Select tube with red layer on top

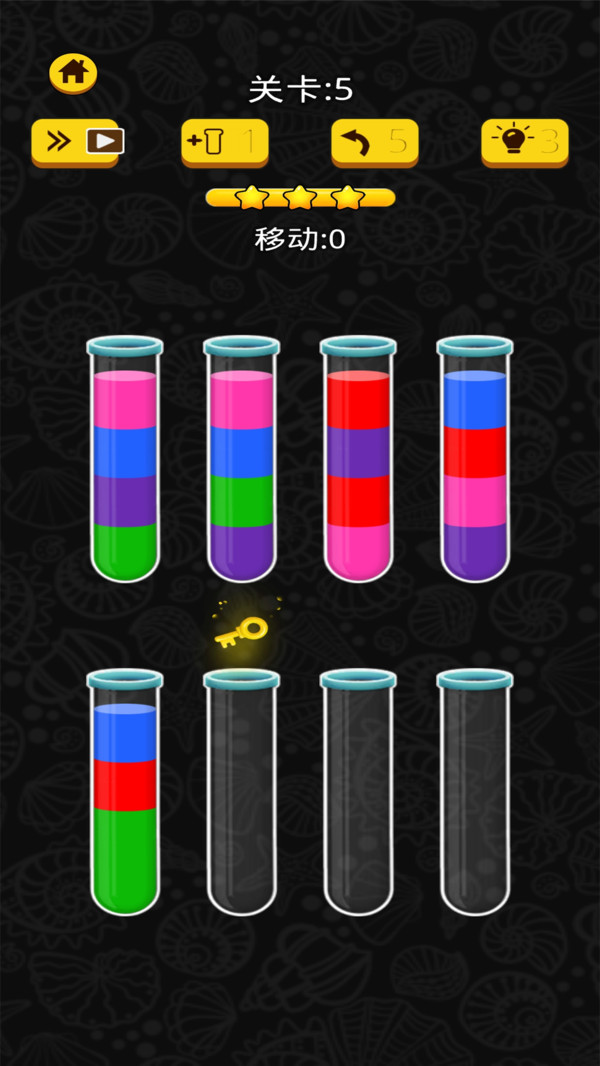[358, 460]
